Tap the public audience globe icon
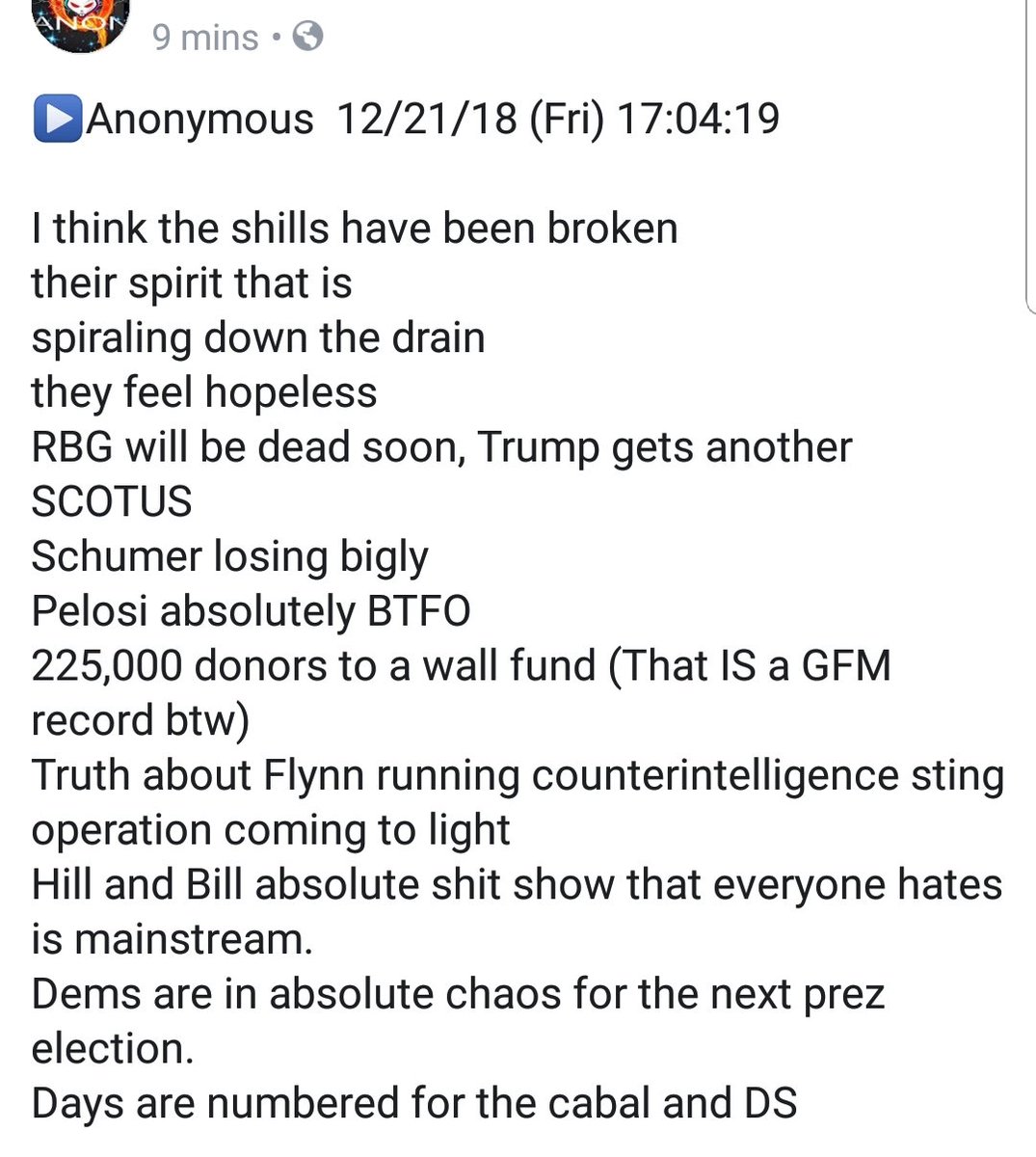This screenshot has width=1036, height=1157. (x=306, y=38)
